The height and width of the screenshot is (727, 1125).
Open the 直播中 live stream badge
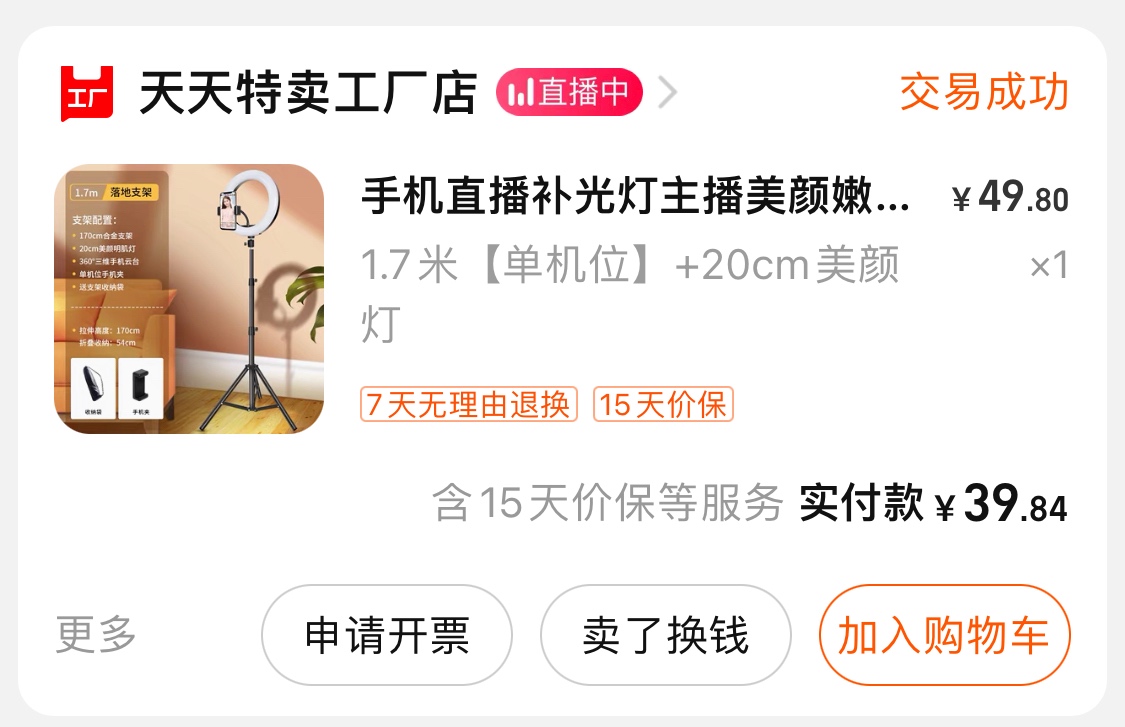(569, 93)
